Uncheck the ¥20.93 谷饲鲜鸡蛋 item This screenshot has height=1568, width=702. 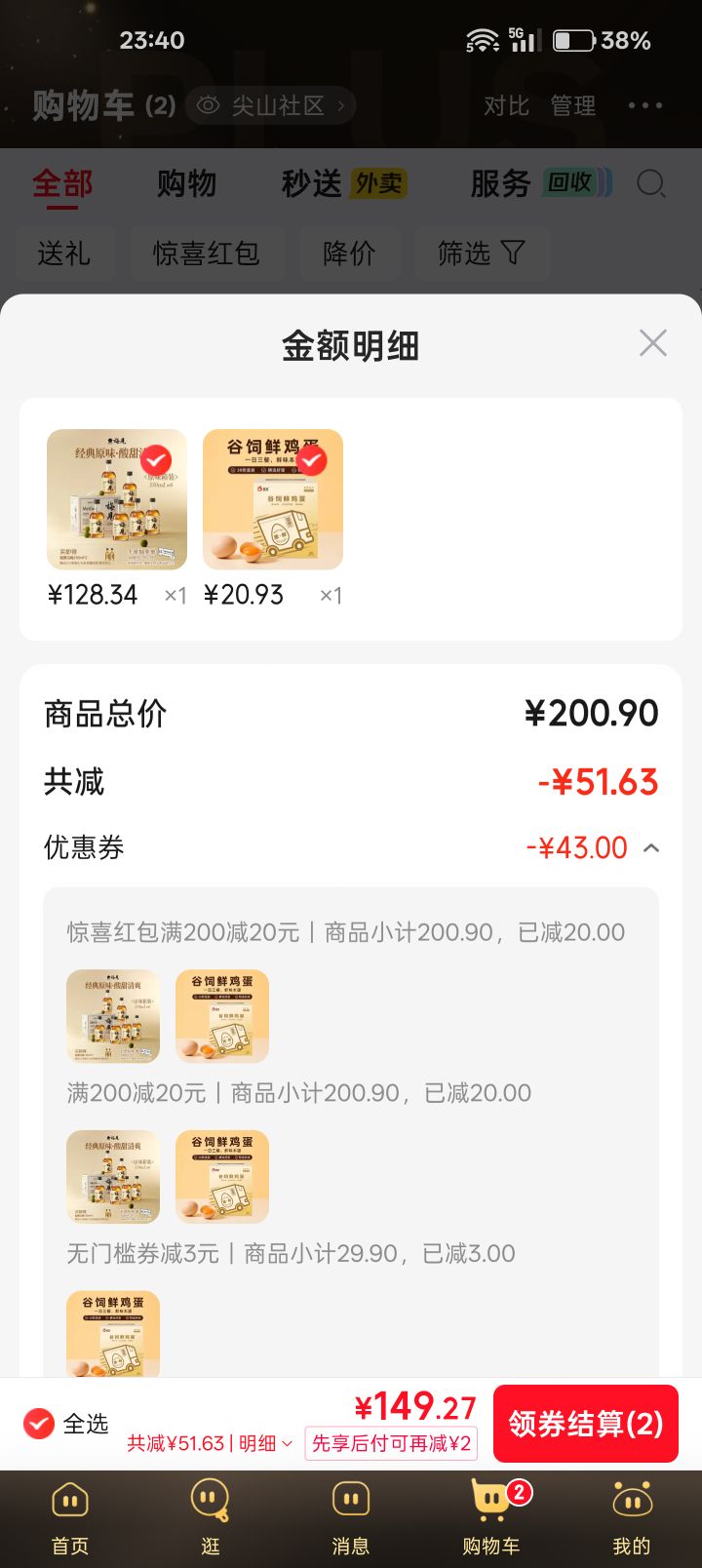[x=311, y=459]
